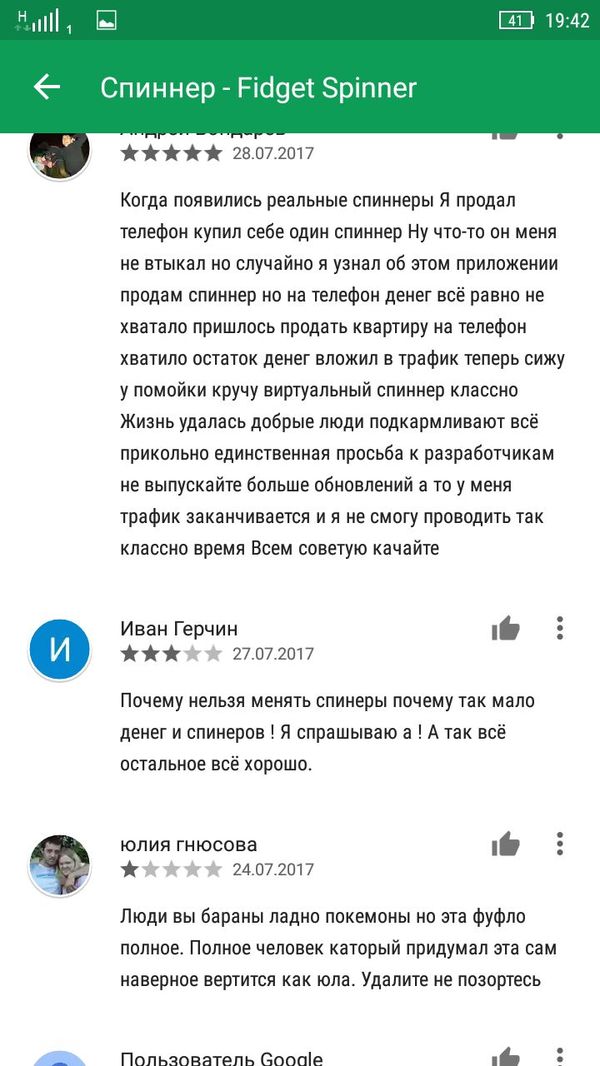Open options for the 28.07.2017 review

coord(560,135)
